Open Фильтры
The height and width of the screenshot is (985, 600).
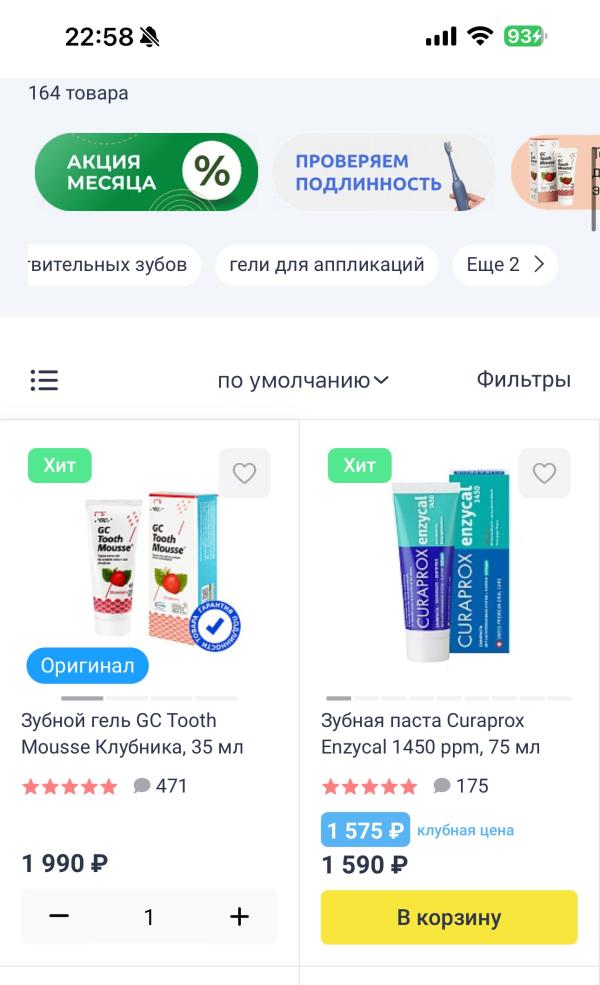[x=523, y=380]
